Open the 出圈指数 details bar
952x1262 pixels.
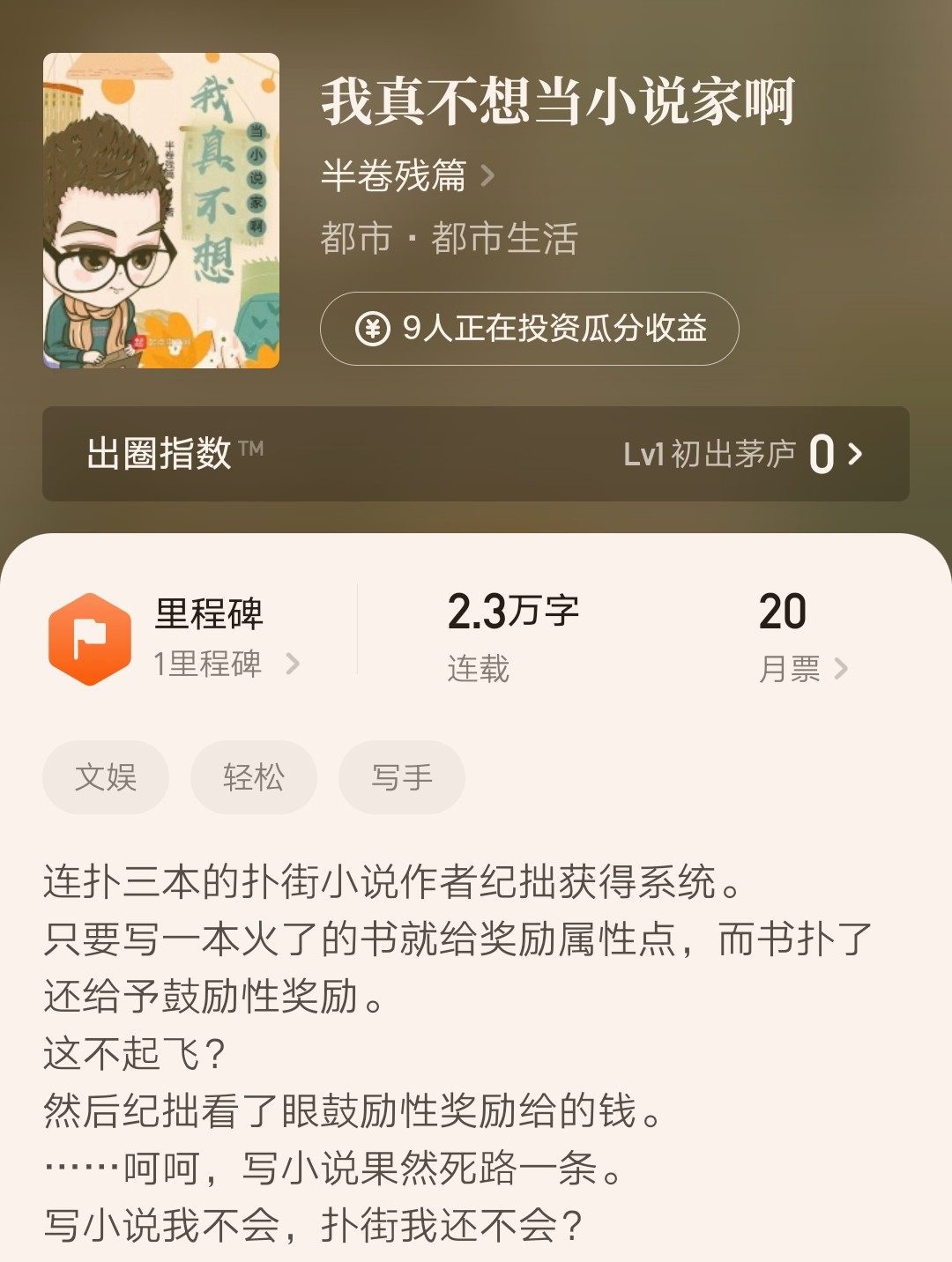(x=476, y=454)
